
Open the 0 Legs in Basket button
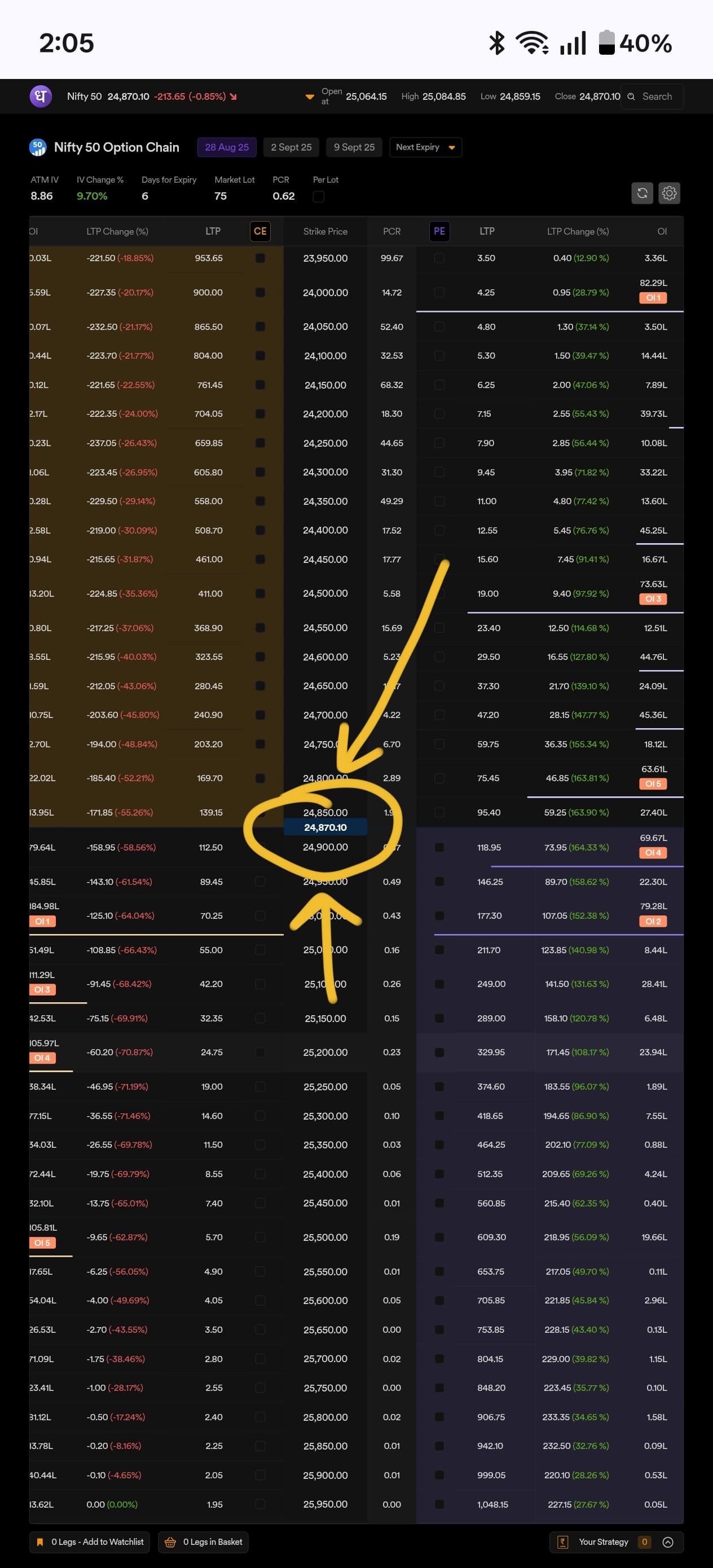pyautogui.click(x=204, y=1542)
